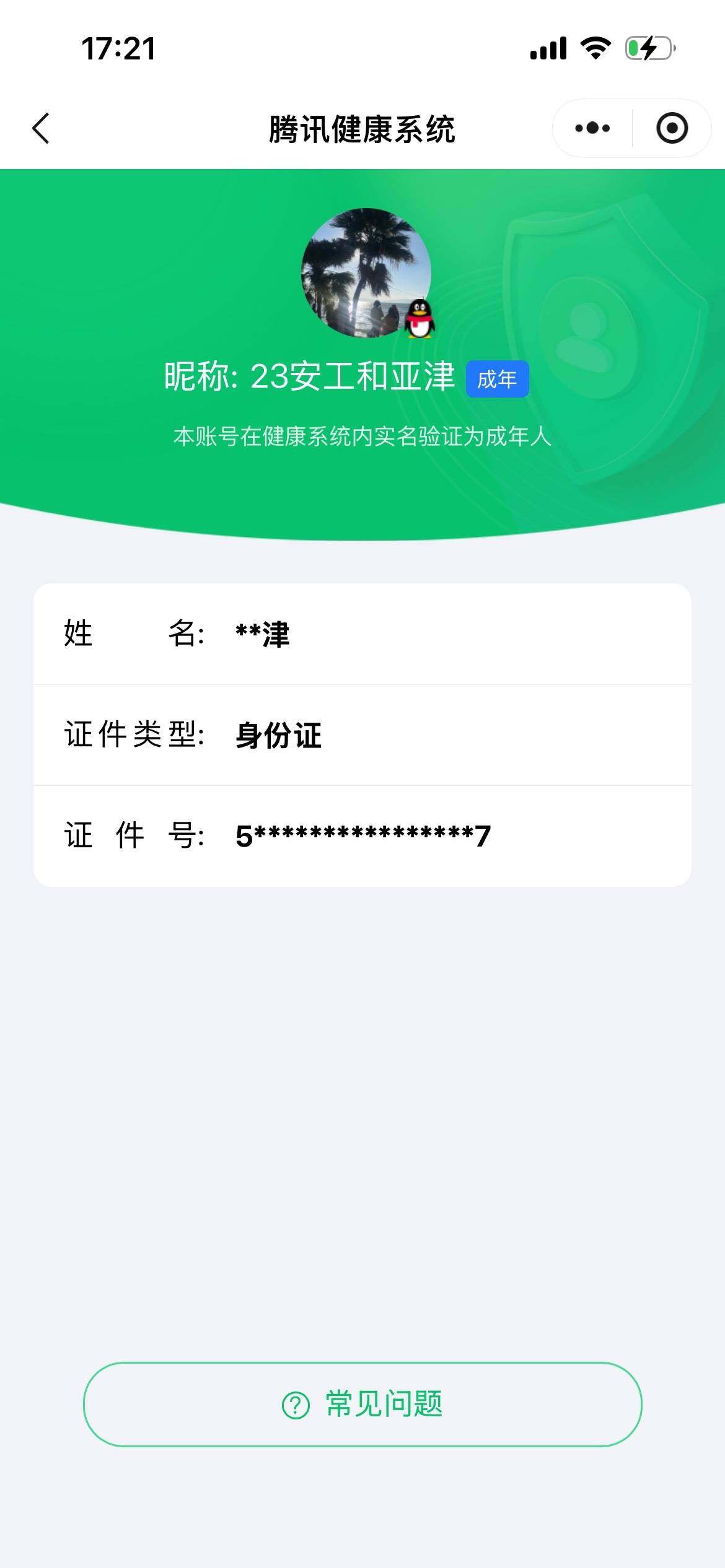
Task: Tap the 17:21 clock display
Action: pos(118,50)
